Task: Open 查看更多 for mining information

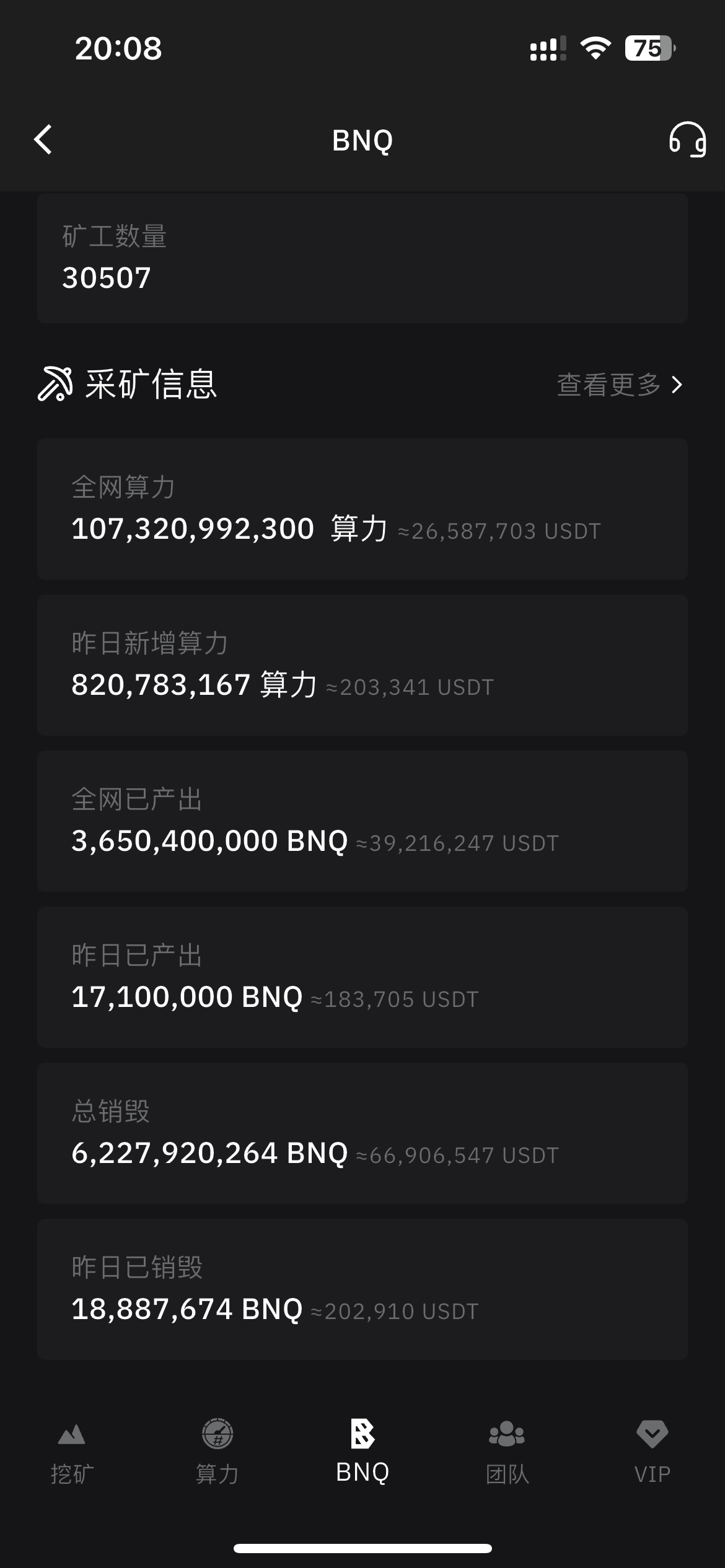Action: coord(619,385)
